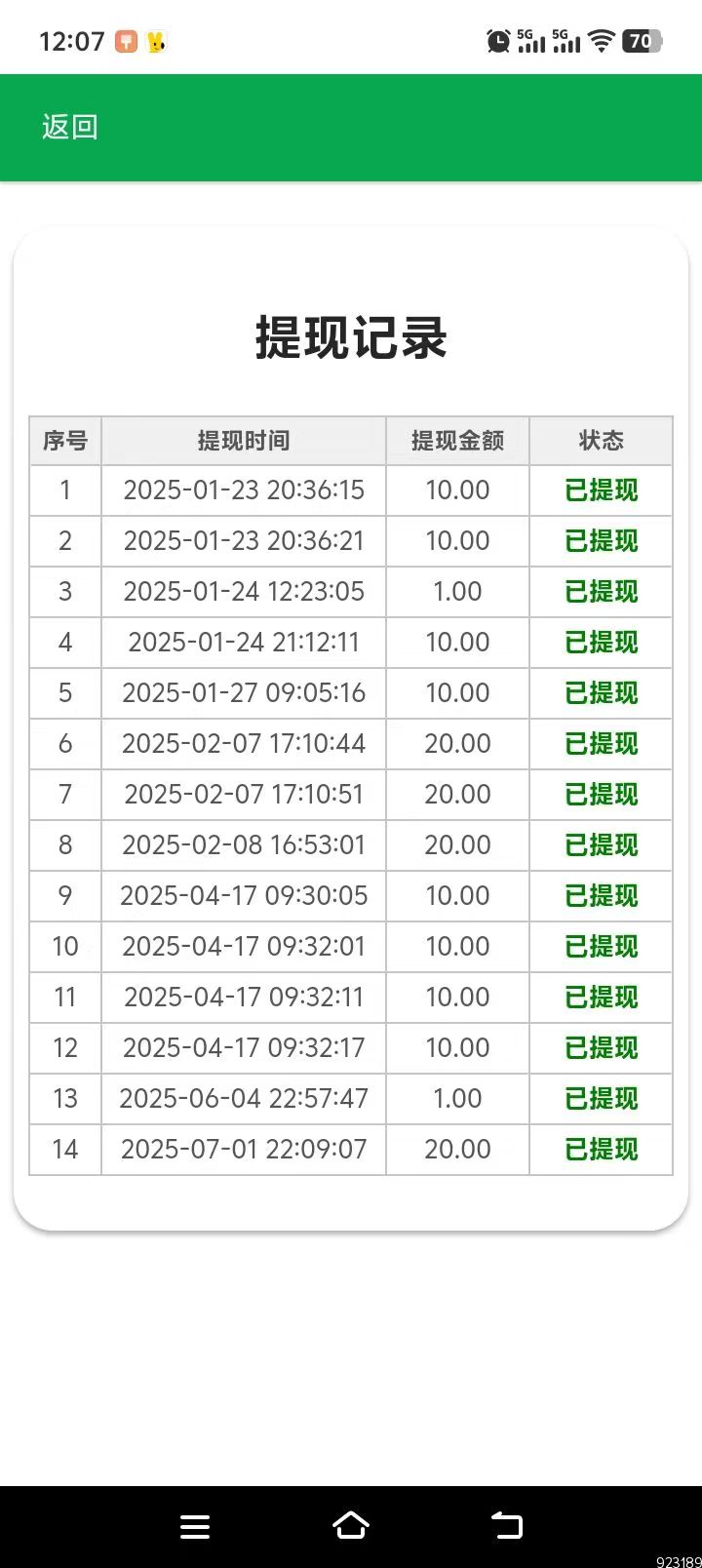Screen dimensions: 702x1568
Task: Go to the home screen
Action: point(351,1525)
